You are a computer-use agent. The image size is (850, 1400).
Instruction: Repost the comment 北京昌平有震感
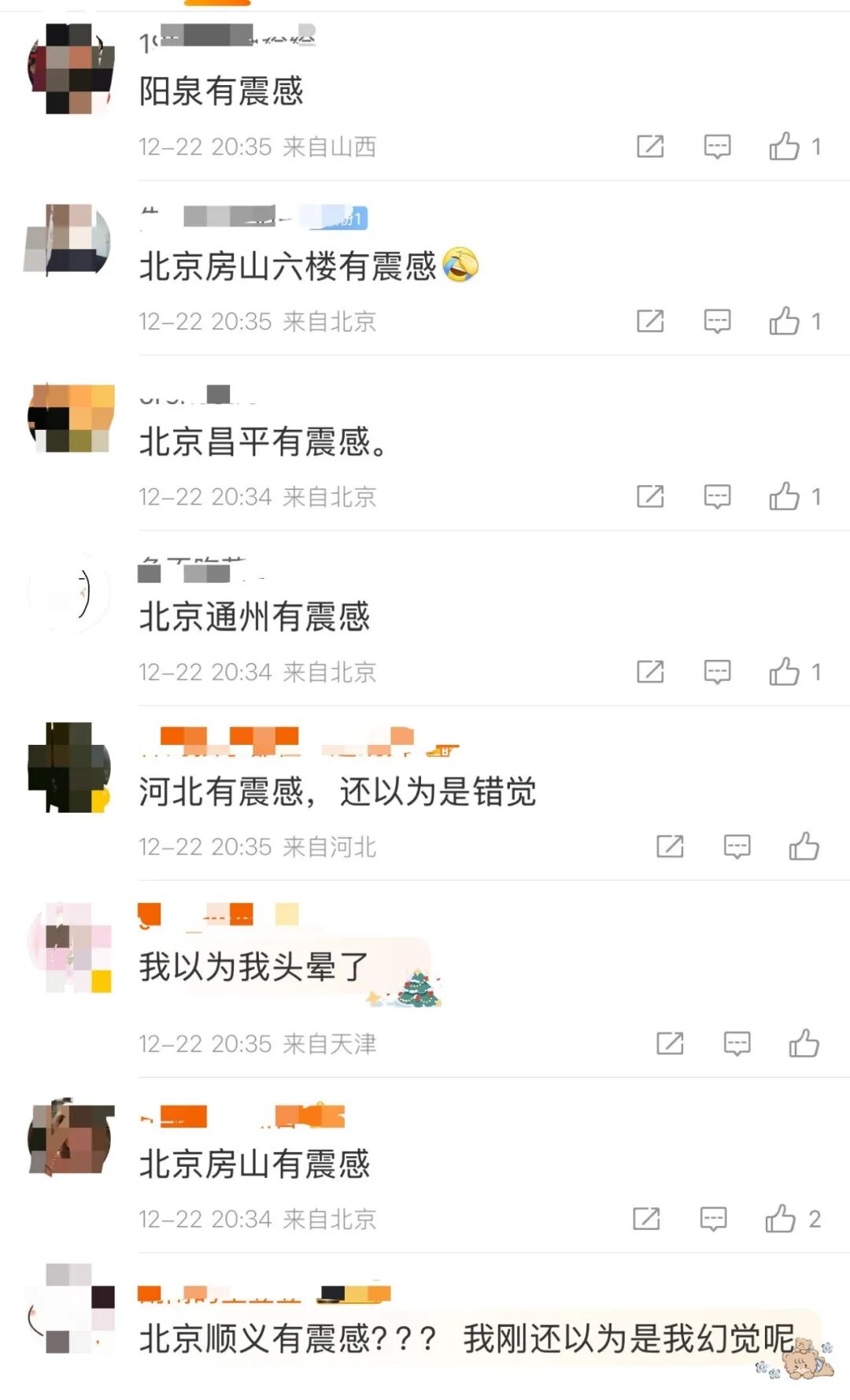click(650, 497)
